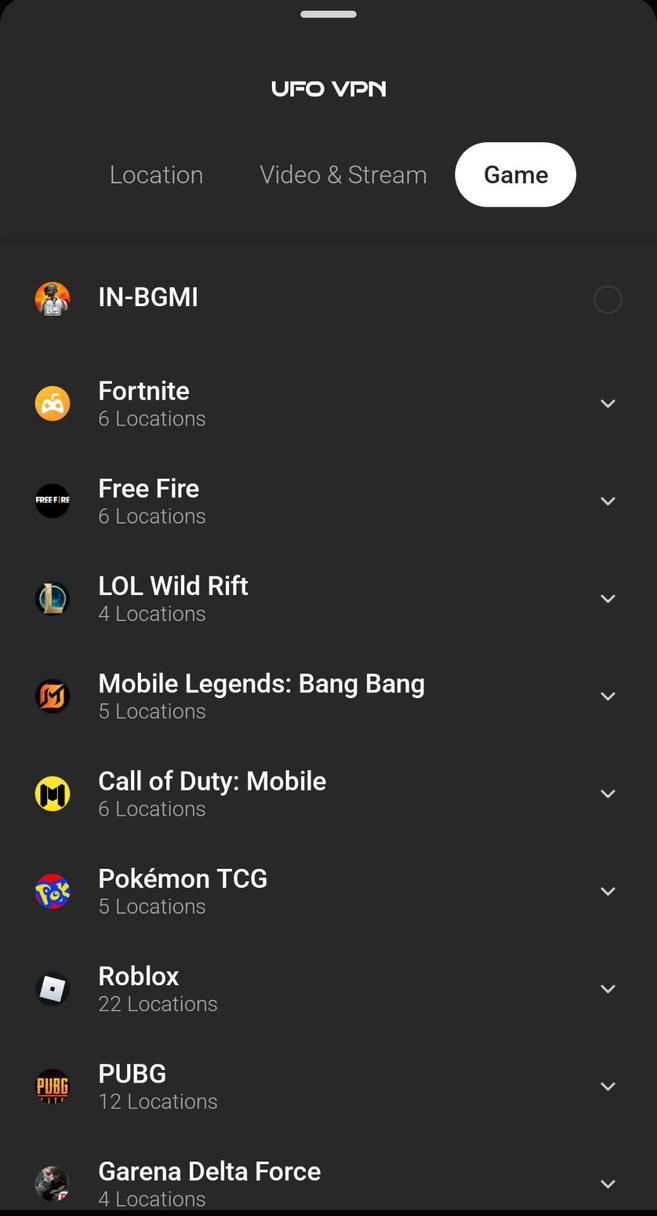Image resolution: width=657 pixels, height=1216 pixels.
Task: Expand the Pokémon TCG locations
Action: (x=607, y=891)
